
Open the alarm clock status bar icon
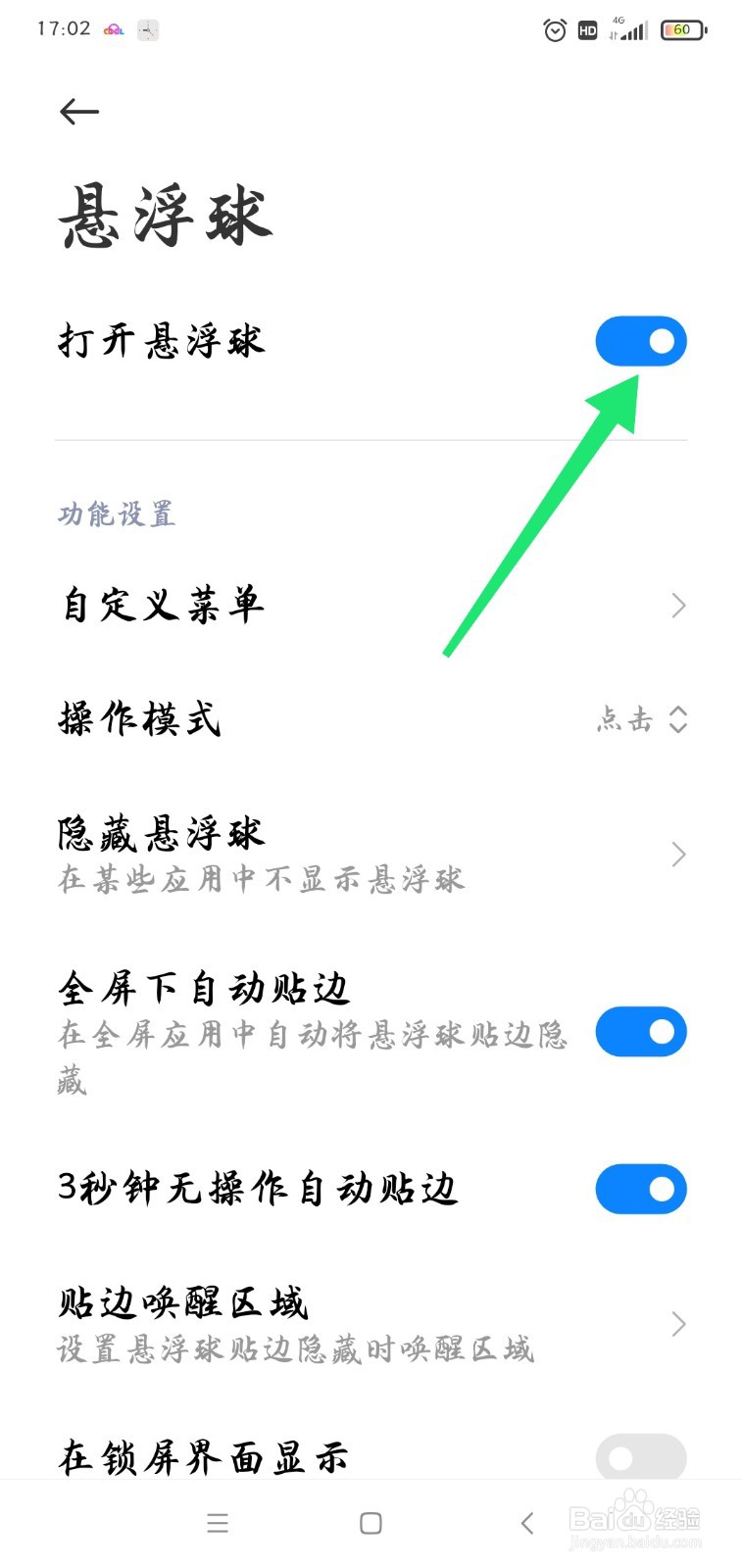coord(553,30)
